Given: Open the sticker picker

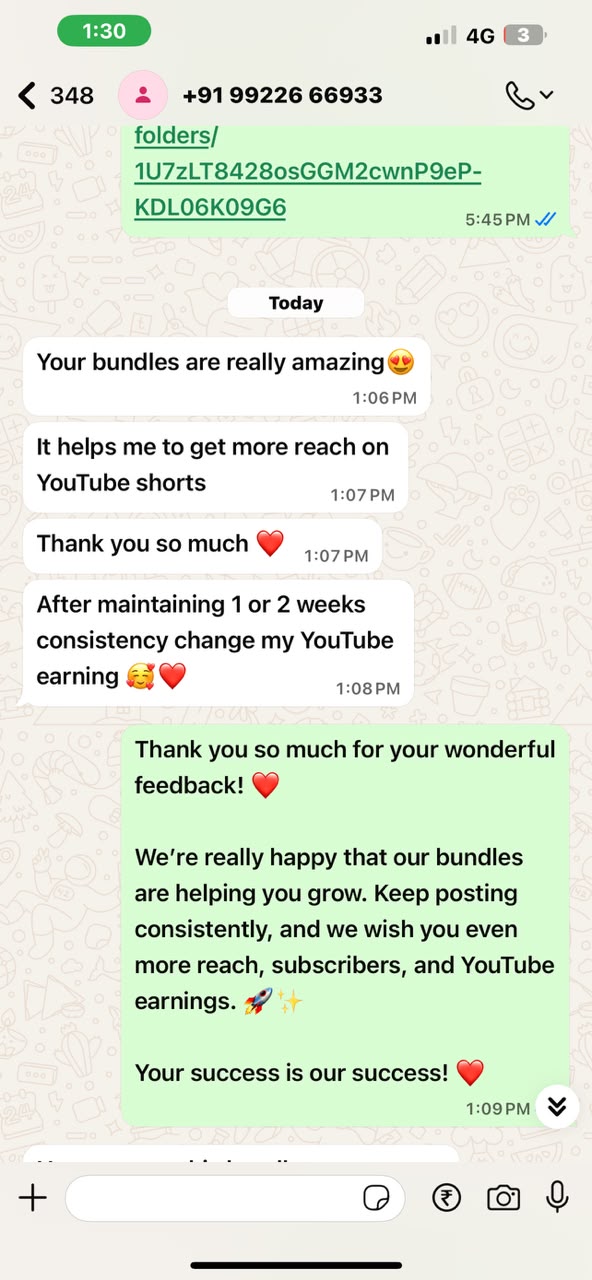Looking at the screenshot, I should click(377, 1198).
